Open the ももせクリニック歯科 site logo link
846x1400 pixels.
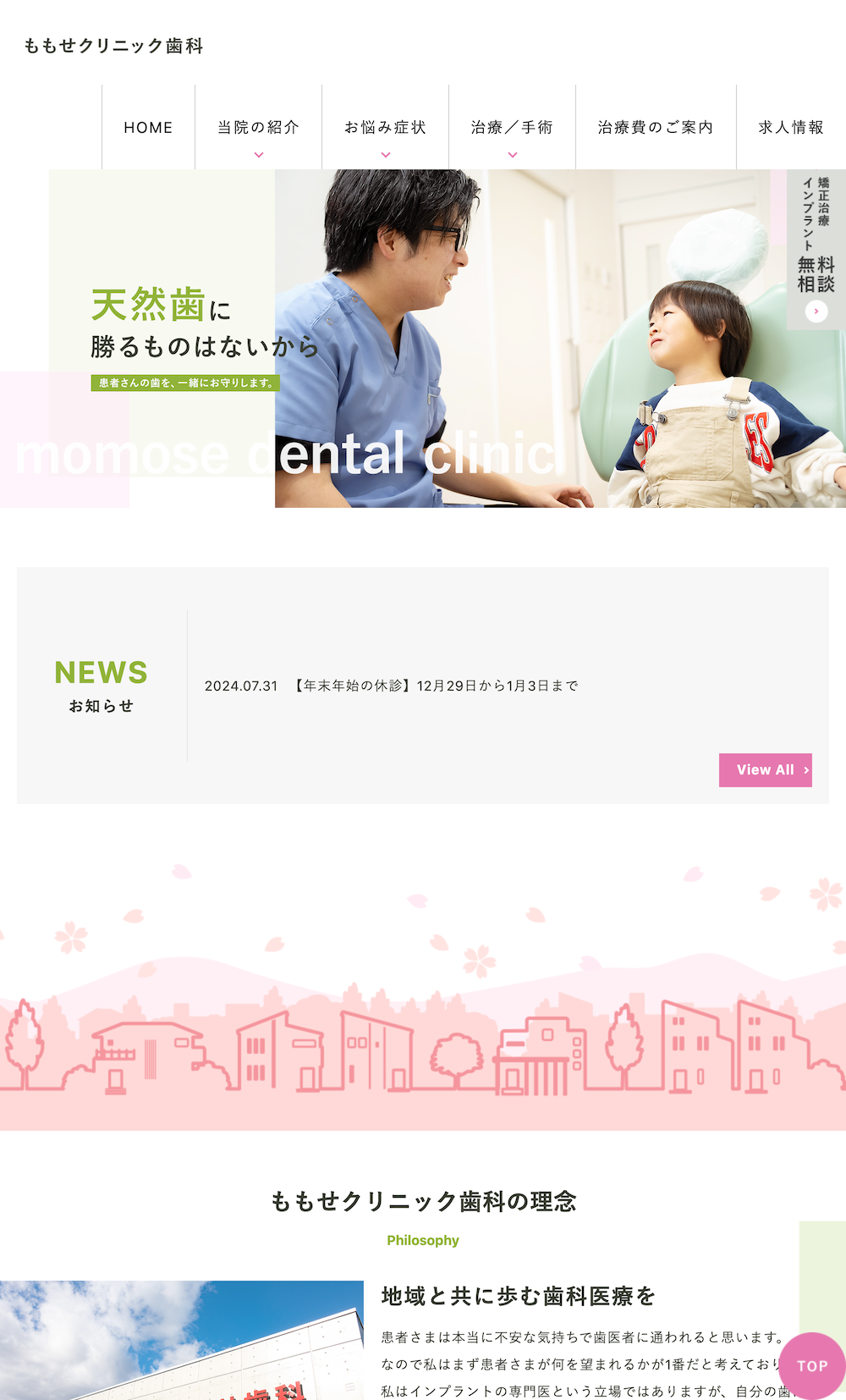[x=113, y=46]
